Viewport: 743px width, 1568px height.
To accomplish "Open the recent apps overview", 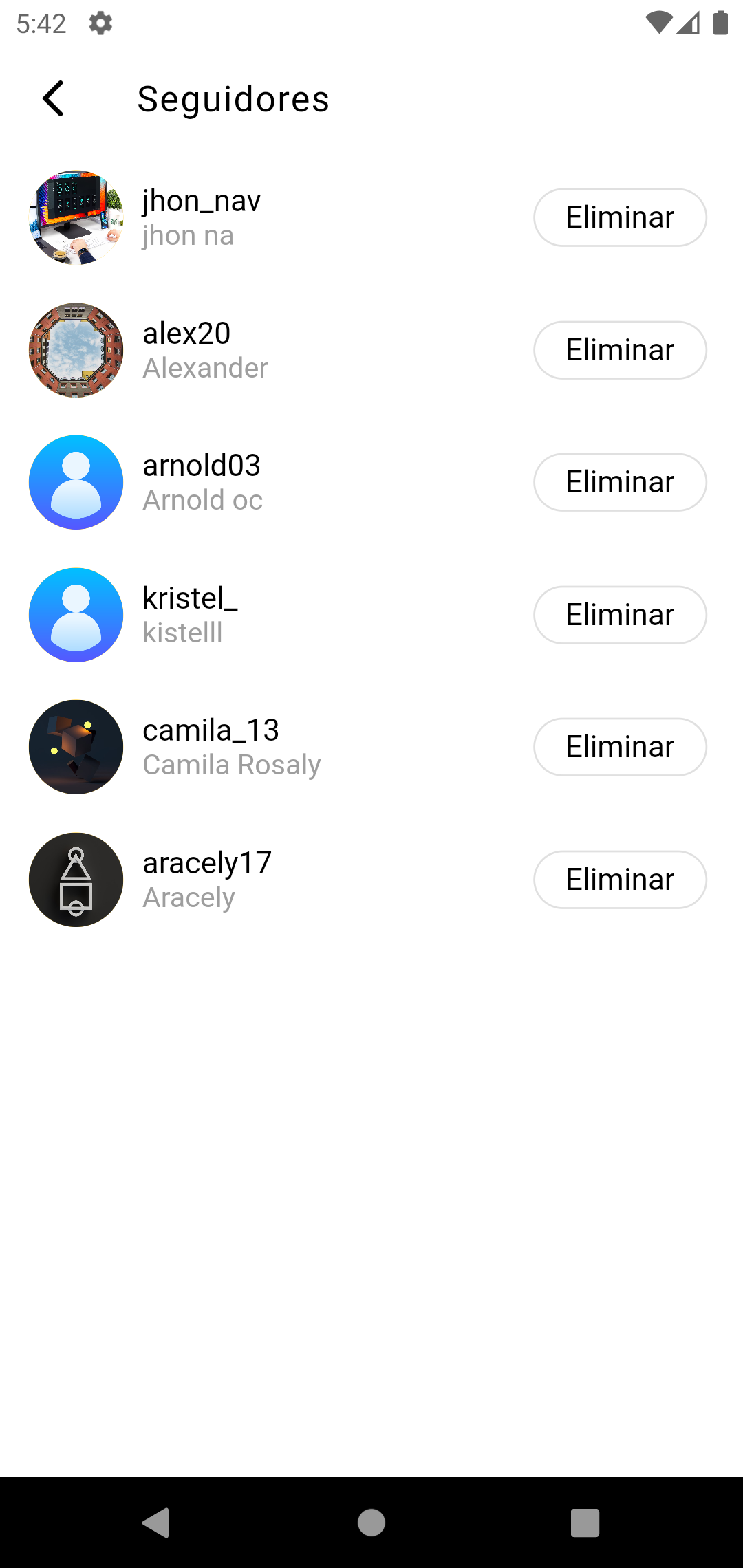I will (585, 1523).
